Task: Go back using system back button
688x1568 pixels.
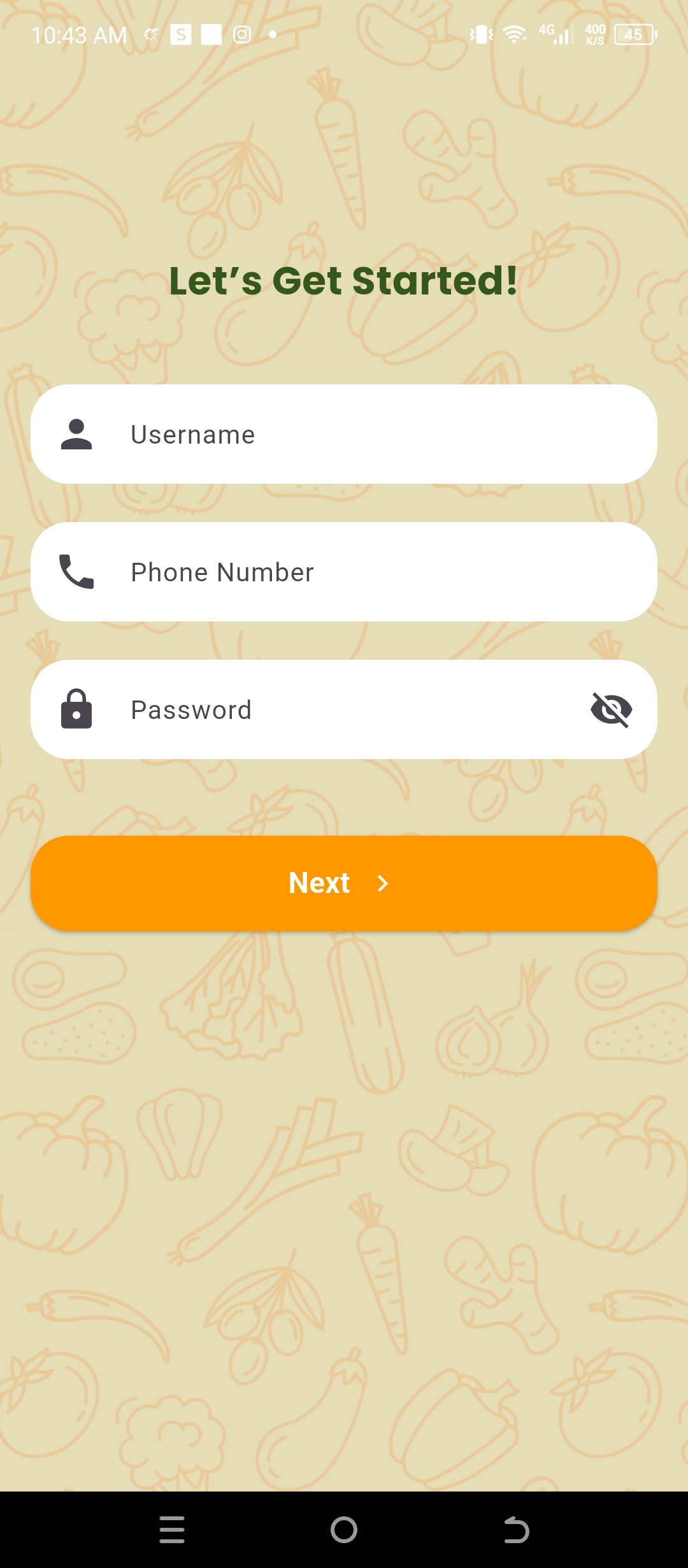Action: coord(516,1529)
